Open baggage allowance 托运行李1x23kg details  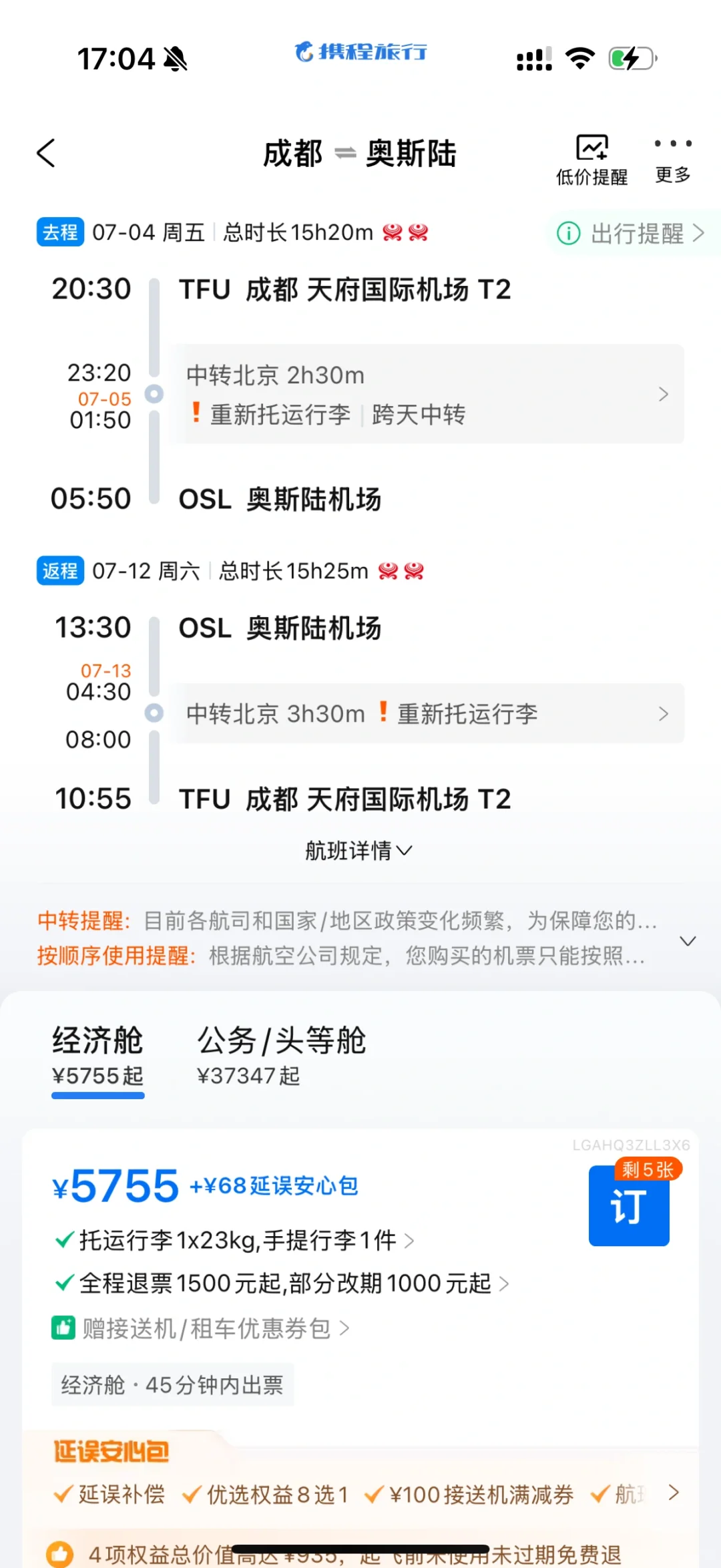(236, 1241)
